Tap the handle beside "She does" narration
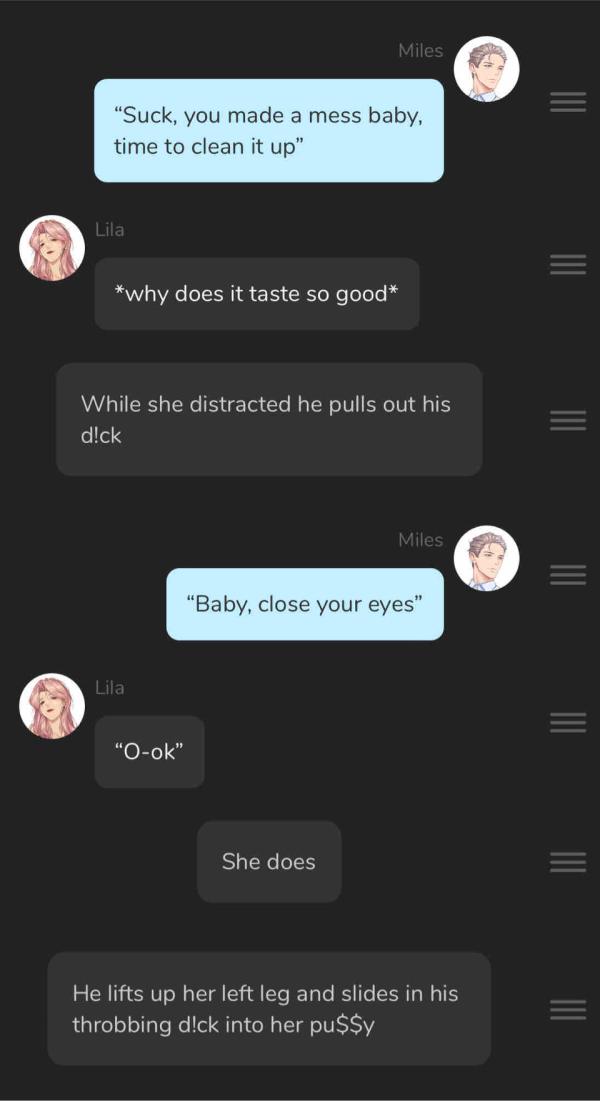The width and height of the screenshot is (600, 1101). [x=568, y=861]
